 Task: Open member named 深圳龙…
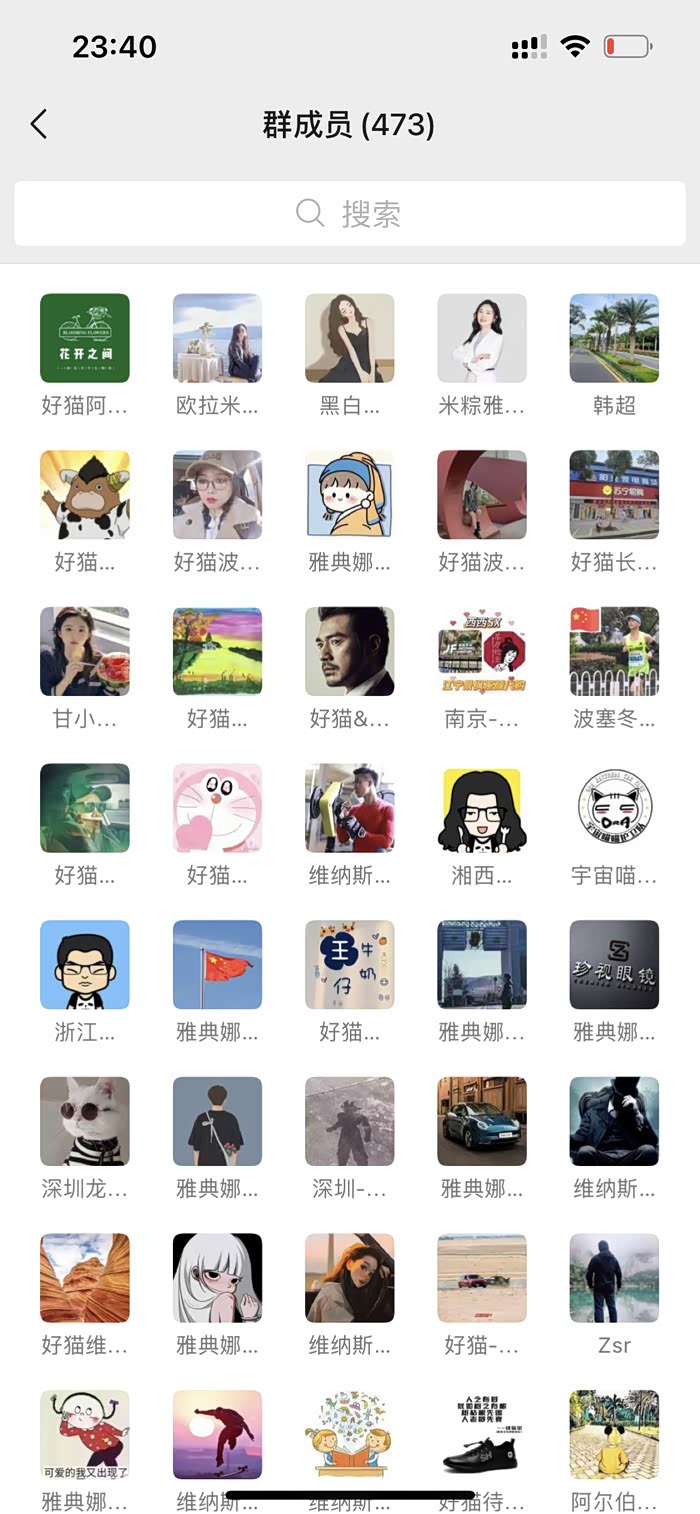tap(85, 1121)
